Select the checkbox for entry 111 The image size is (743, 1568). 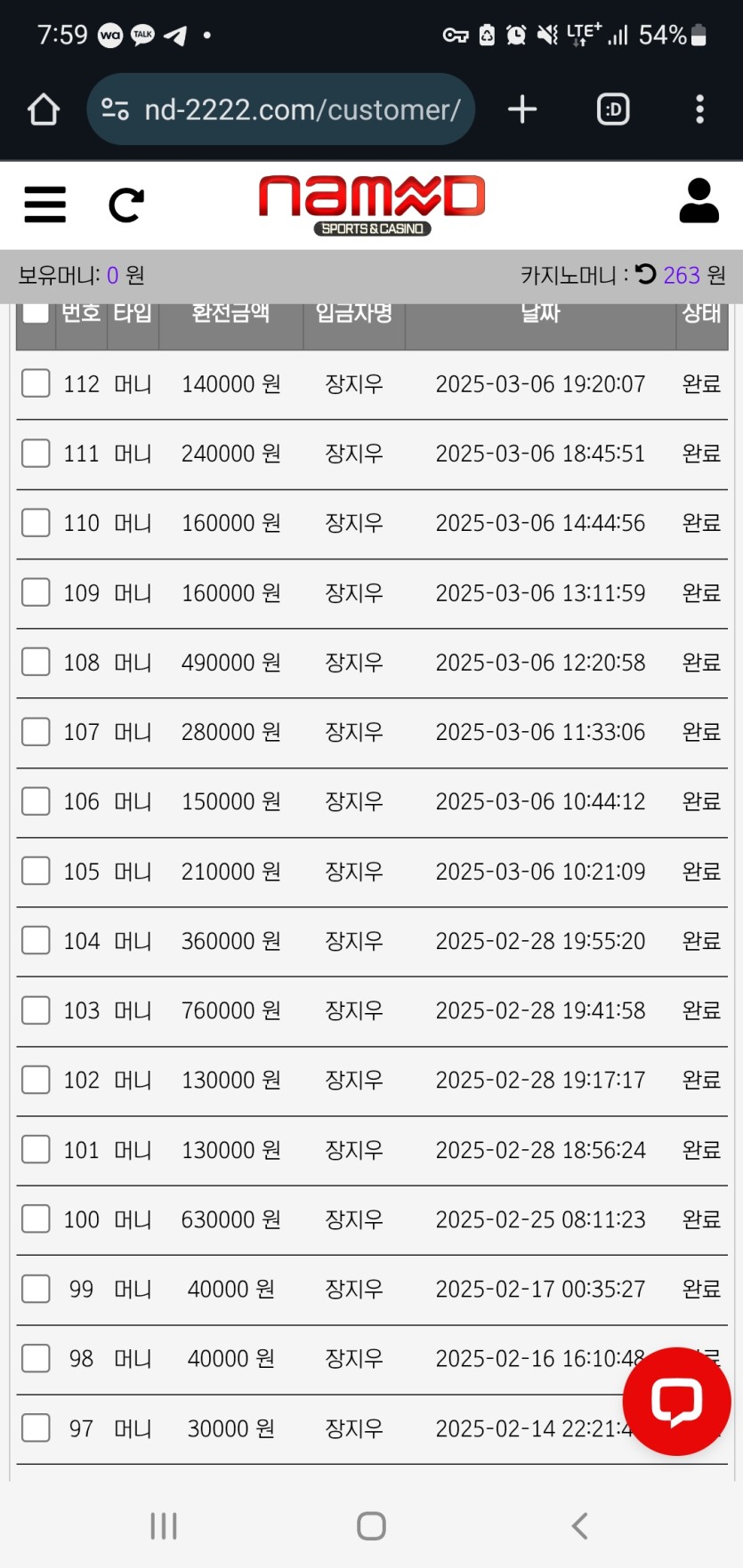[x=36, y=453]
